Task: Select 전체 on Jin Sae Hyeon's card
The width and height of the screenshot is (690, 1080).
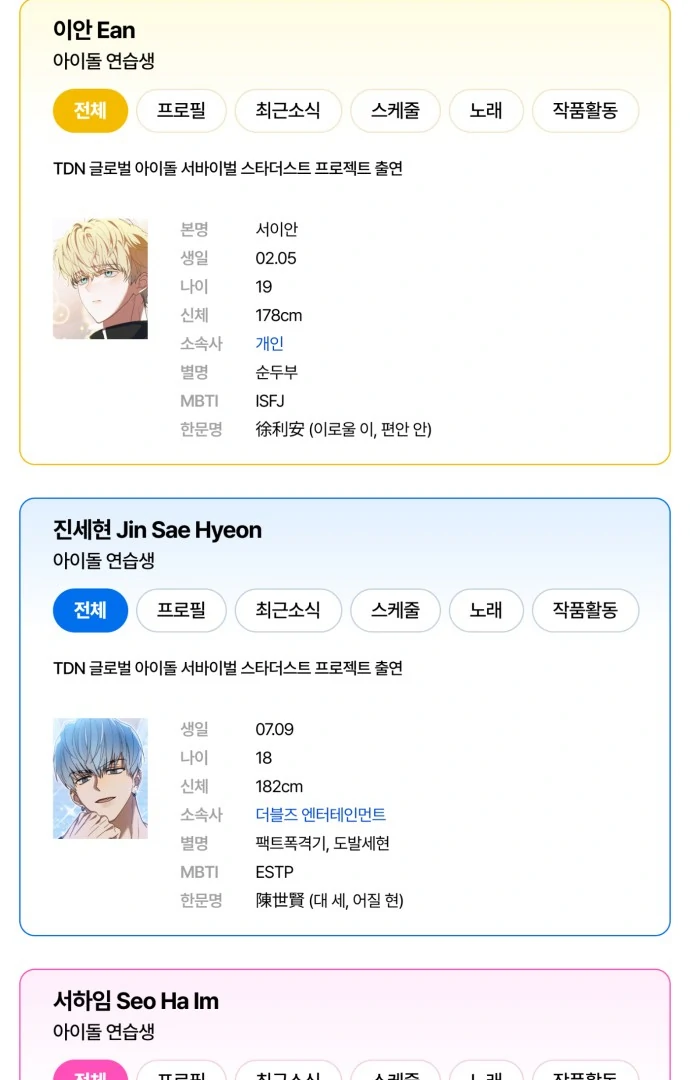Action: pyautogui.click(x=90, y=610)
